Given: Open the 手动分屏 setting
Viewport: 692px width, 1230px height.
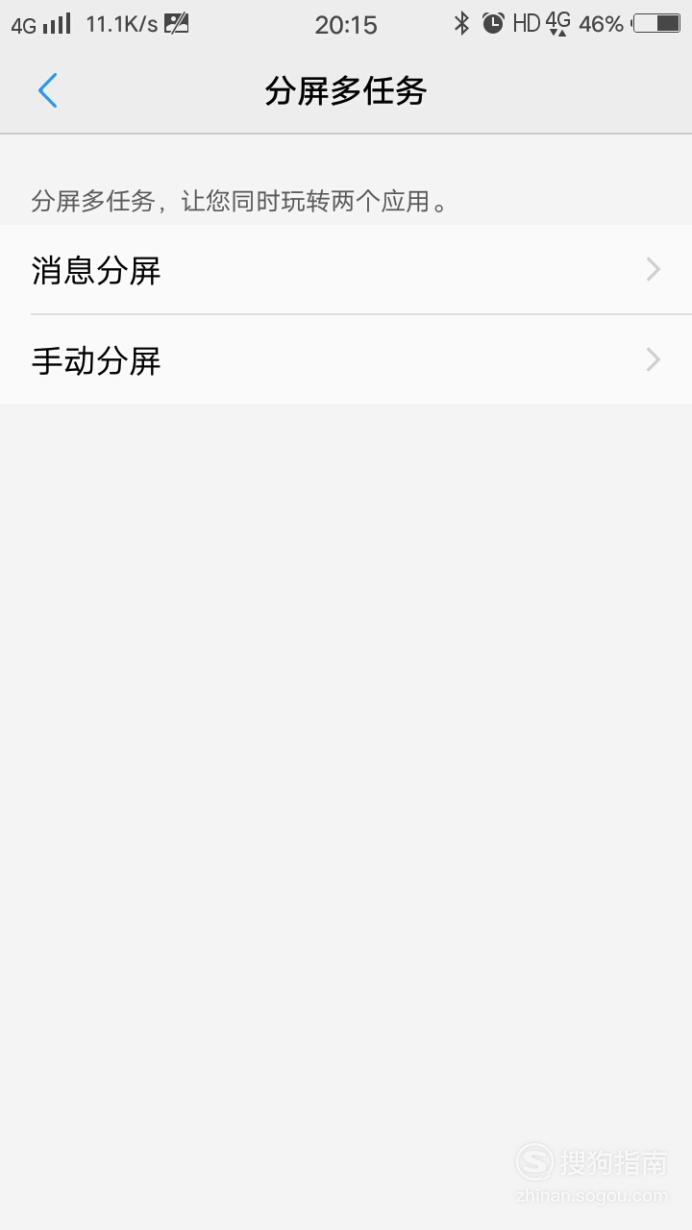Looking at the screenshot, I should click(346, 360).
